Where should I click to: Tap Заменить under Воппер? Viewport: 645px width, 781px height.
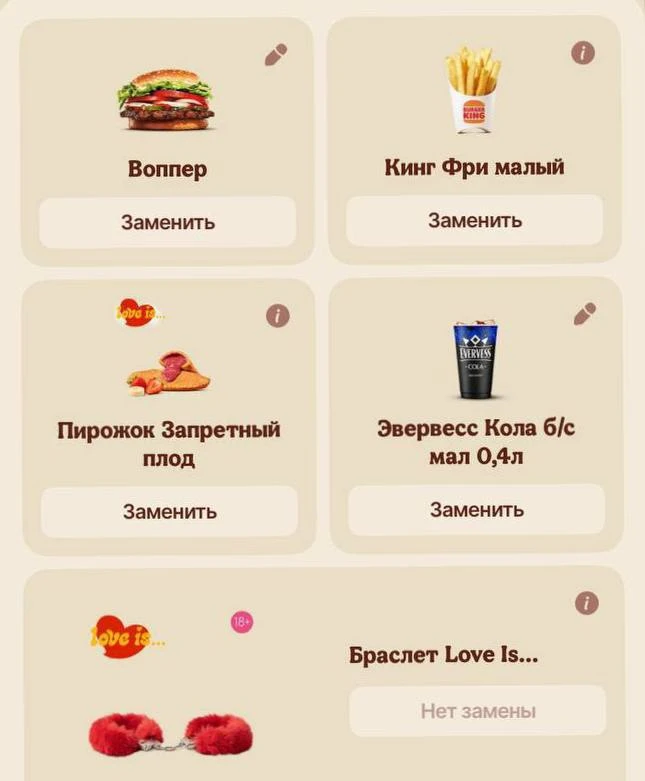(x=168, y=222)
